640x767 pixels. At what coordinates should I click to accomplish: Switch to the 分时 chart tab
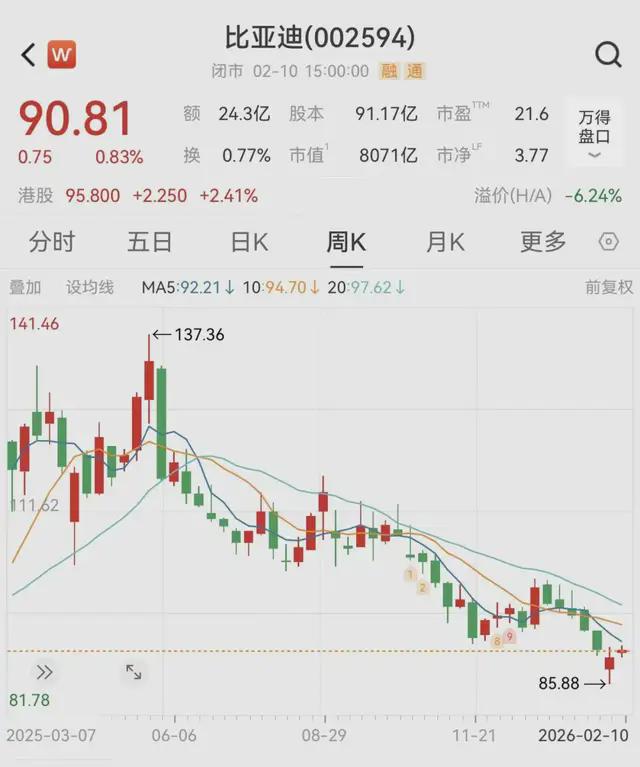click(52, 242)
